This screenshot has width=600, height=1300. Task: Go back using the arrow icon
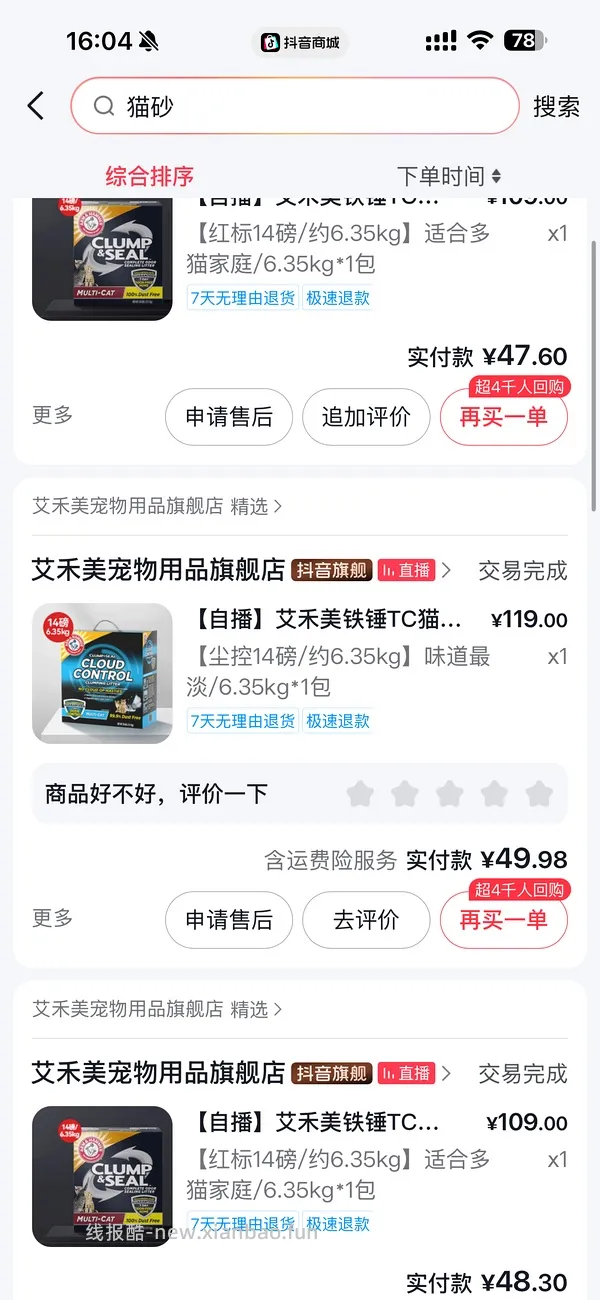pos(36,106)
